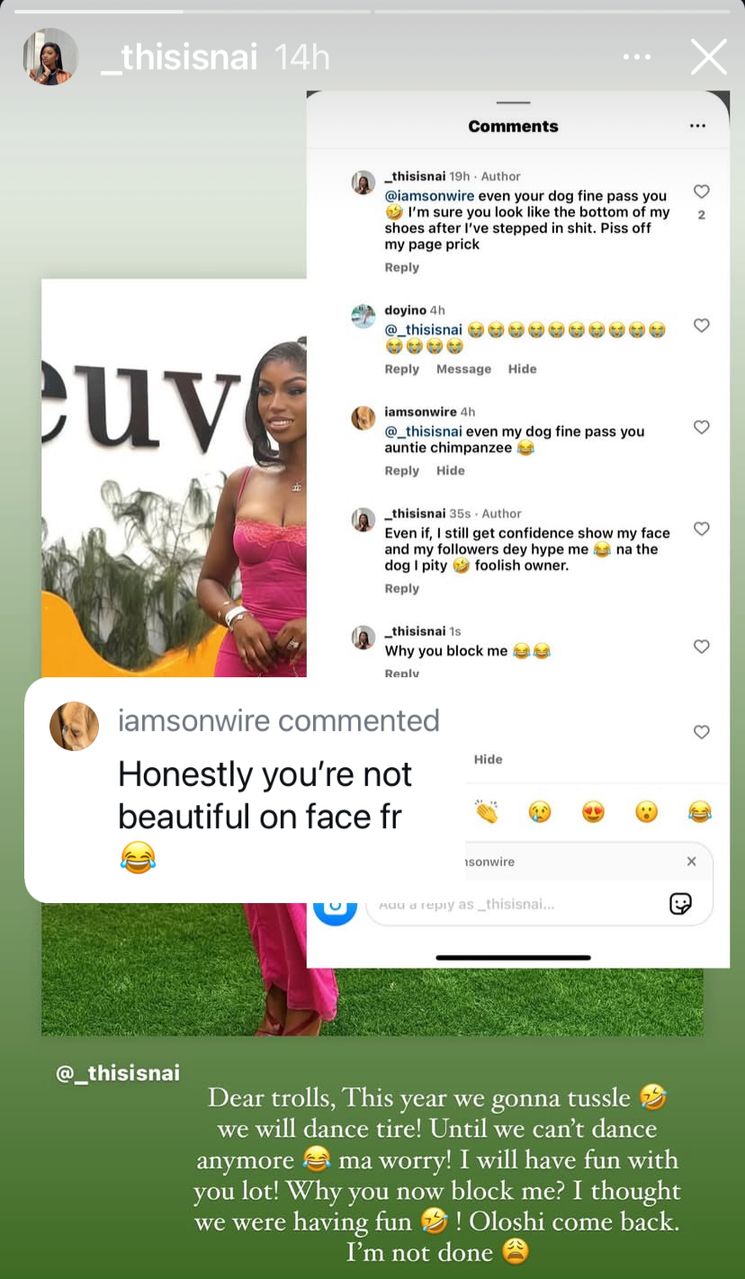The width and height of the screenshot is (745, 1279).
Task: Close the story viewer
Action: [x=708, y=57]
